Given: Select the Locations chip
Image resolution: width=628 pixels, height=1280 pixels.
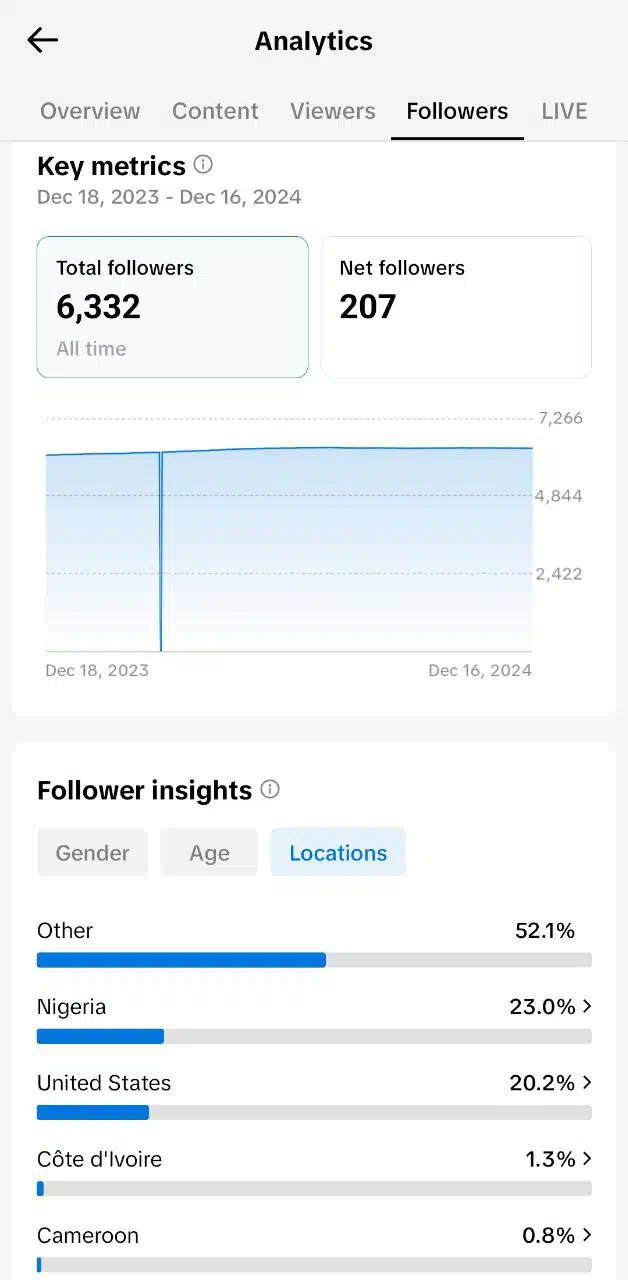Looking at the screenshot, I should 338,853.
